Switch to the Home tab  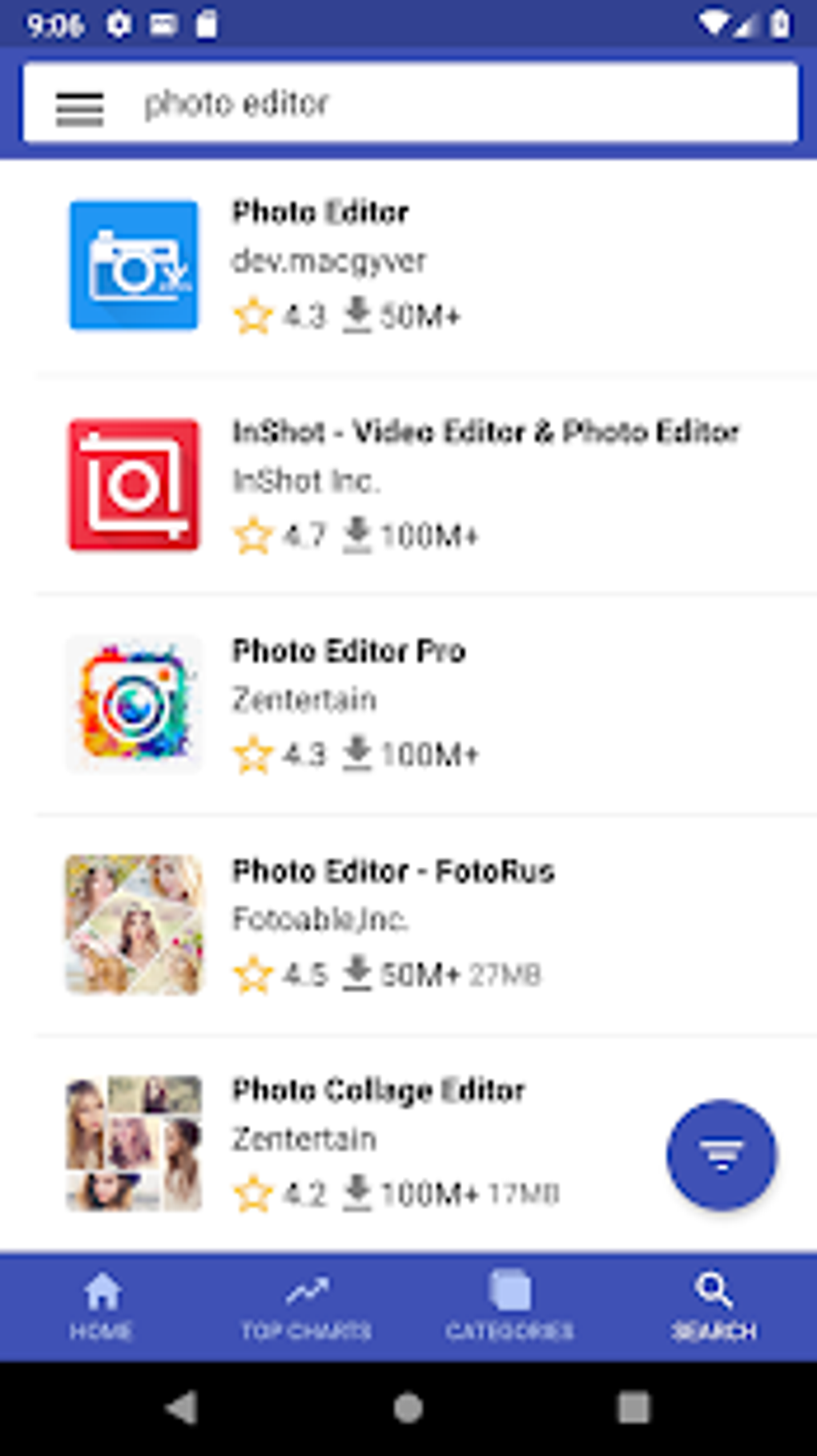102,1306
